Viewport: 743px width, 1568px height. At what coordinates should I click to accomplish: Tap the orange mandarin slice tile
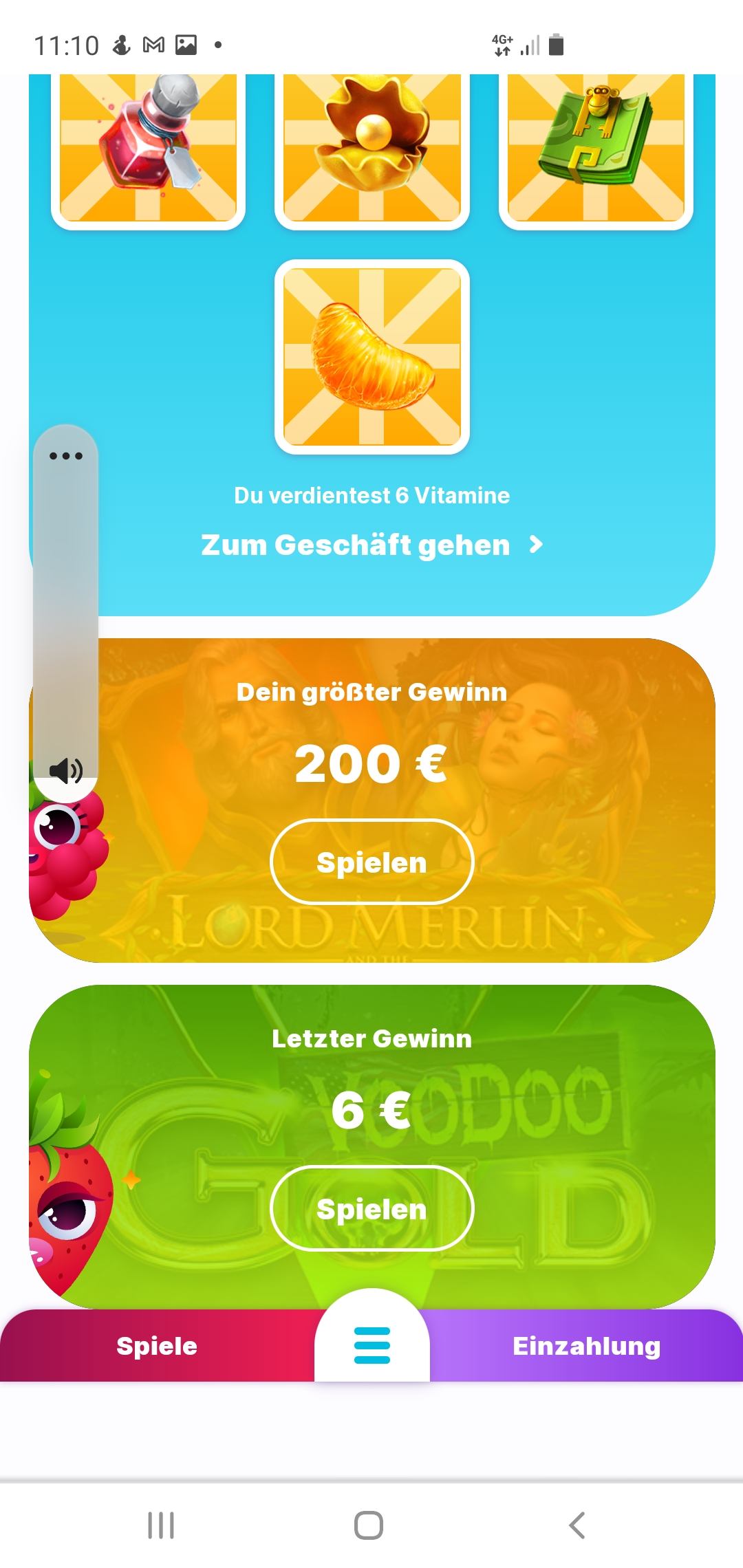[x=371, y=356]
